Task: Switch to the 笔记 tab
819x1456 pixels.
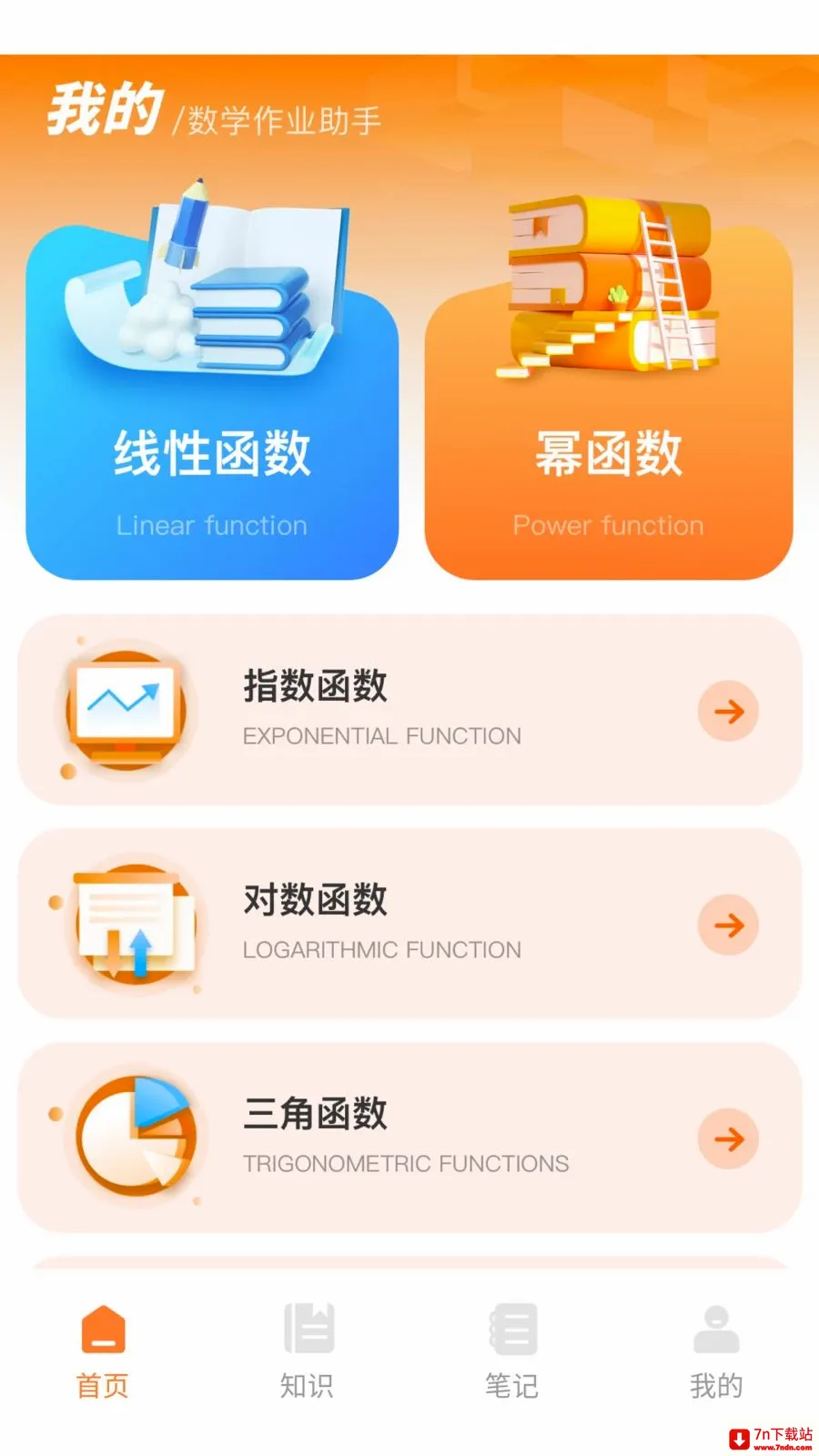Action: (512, 1352)
